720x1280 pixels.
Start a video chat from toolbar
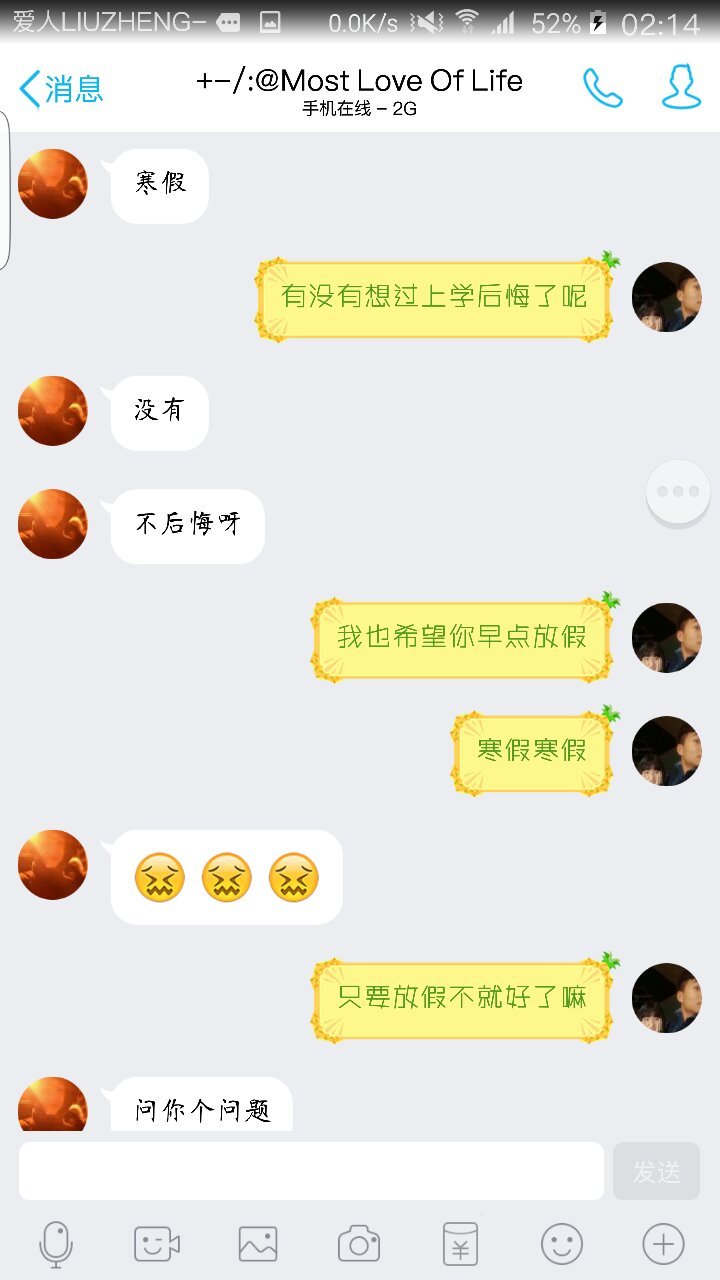[x=157, y=1245]
